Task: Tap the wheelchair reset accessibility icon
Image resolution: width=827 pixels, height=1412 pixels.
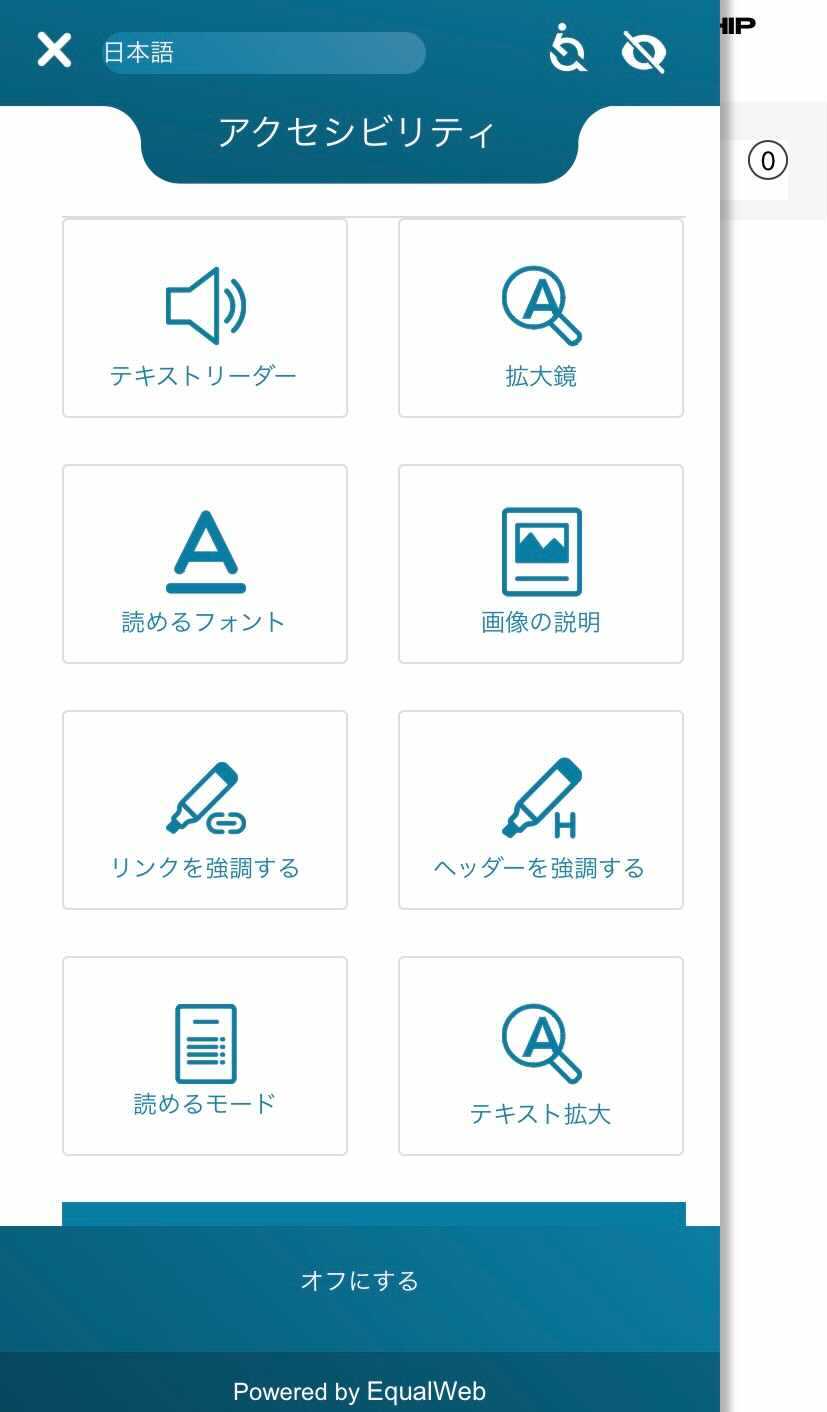Action: (x=567, y=49)
